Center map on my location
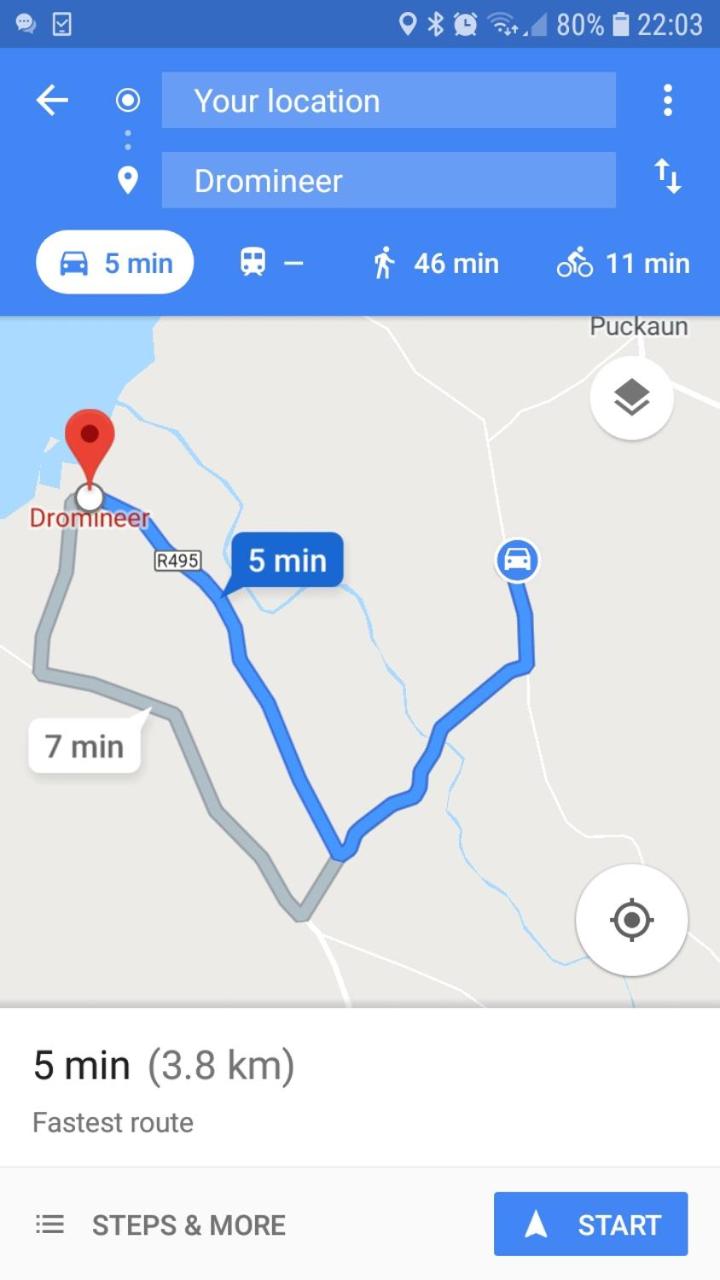The height and width of the screenshot is (1280, 720). coord(631,919)
